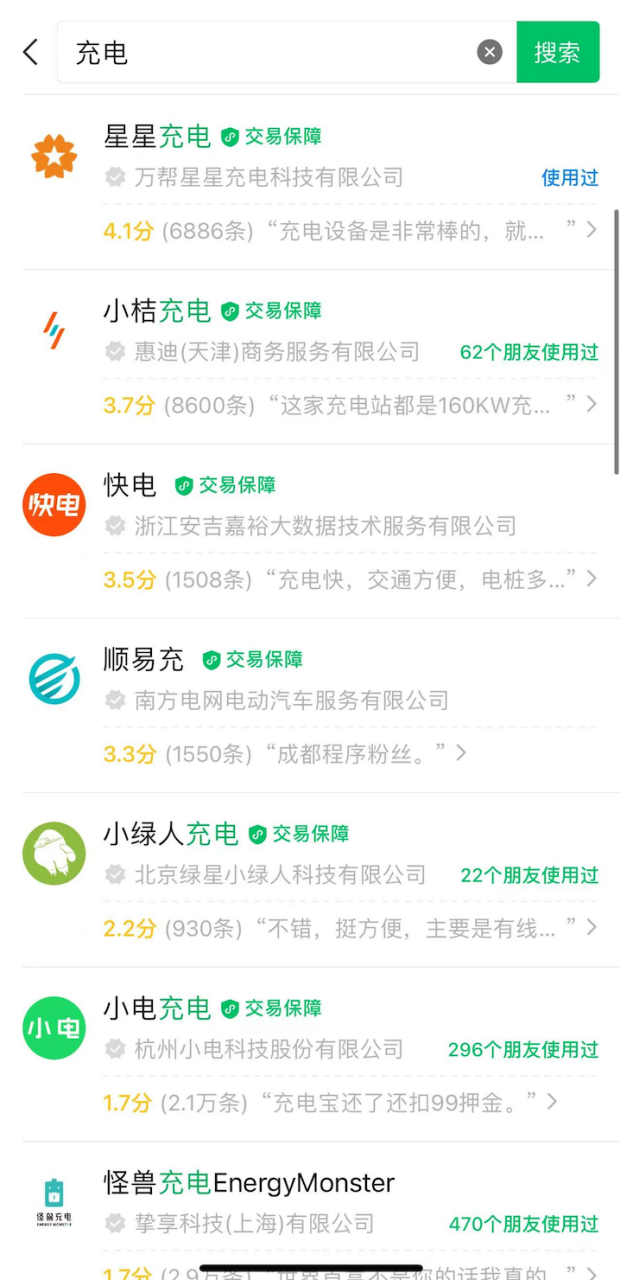The height and width of the screenshot is (1280, 620).
Task: Open the 小电充电 mini program
Action: click(157, 1008)
